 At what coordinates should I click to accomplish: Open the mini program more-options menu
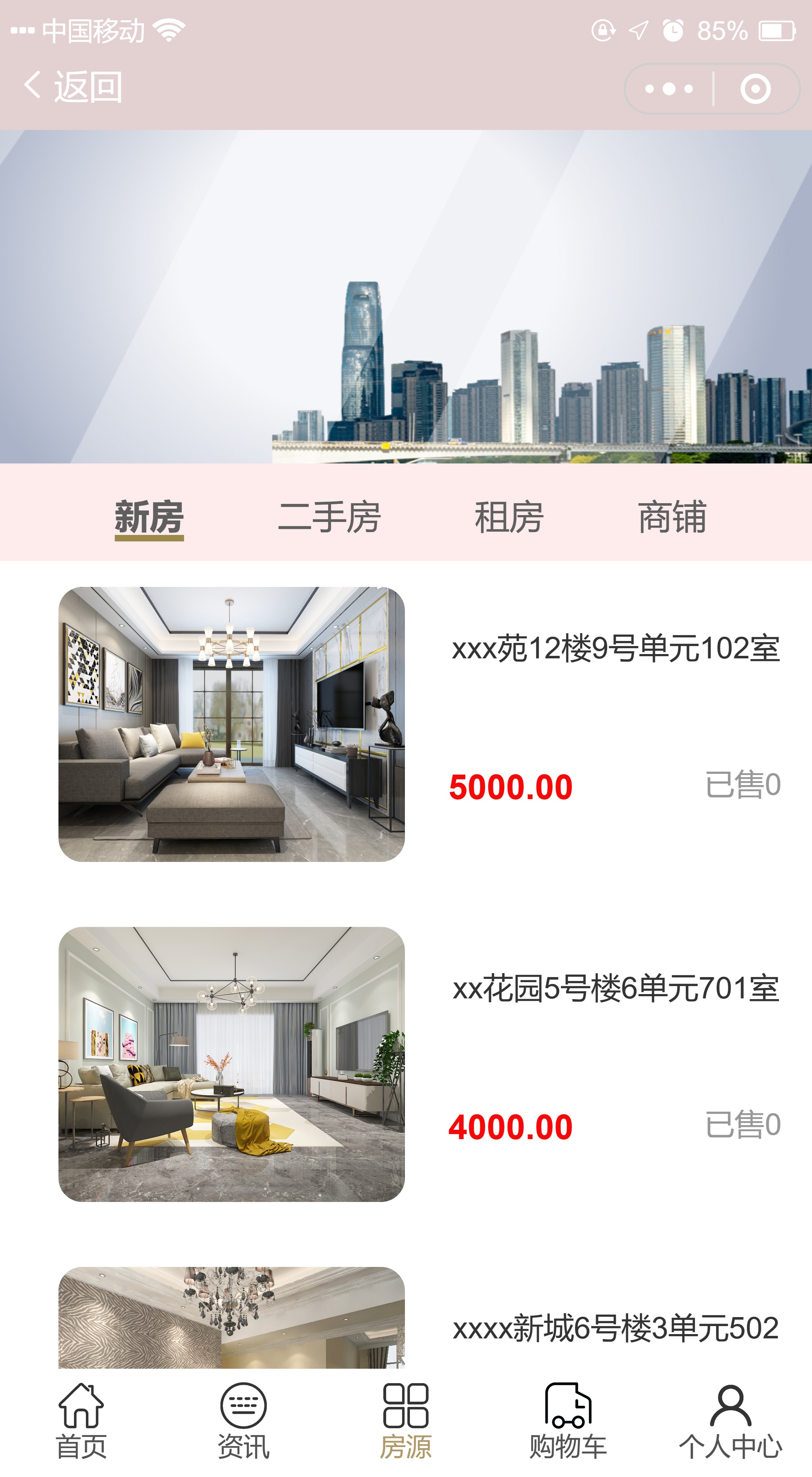coord(669,89)
